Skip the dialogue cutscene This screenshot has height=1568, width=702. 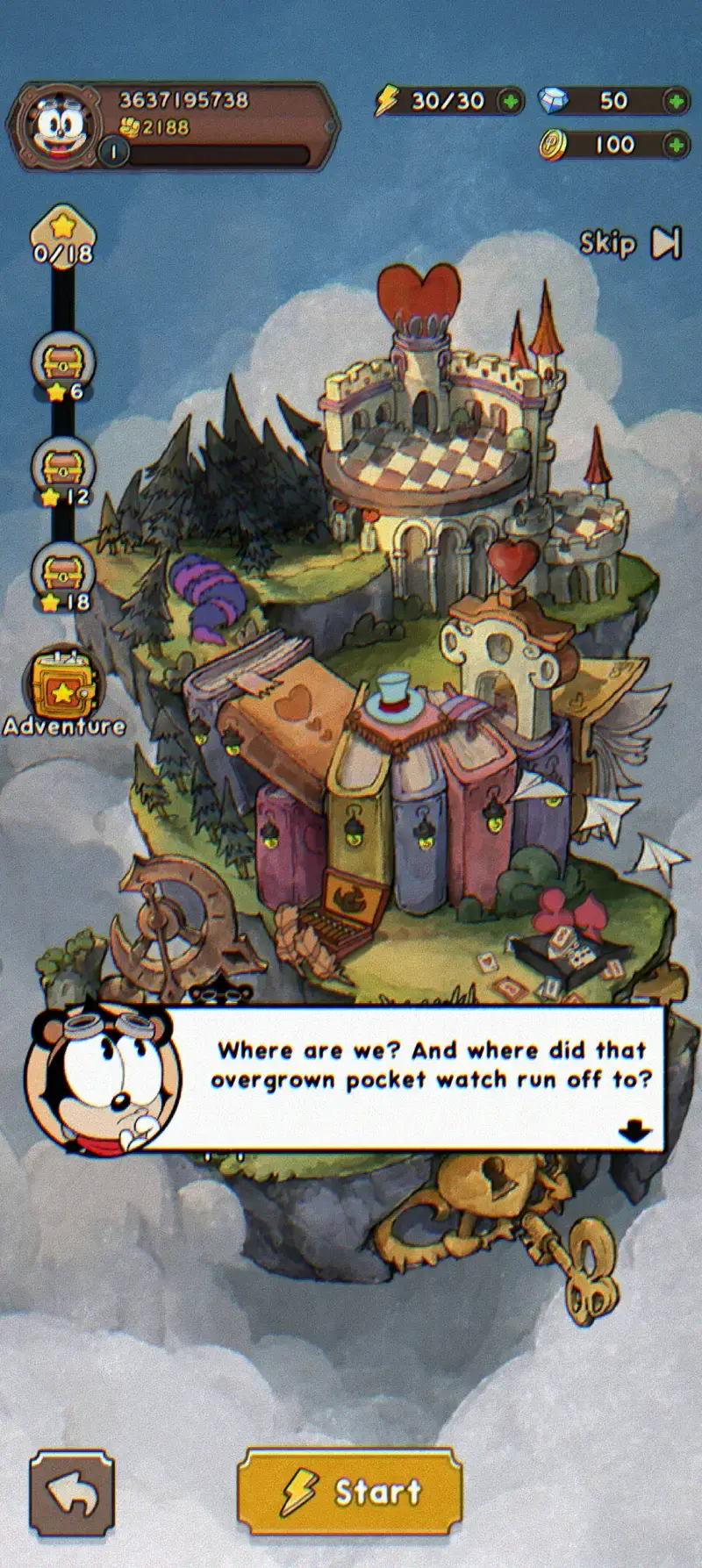630,243
